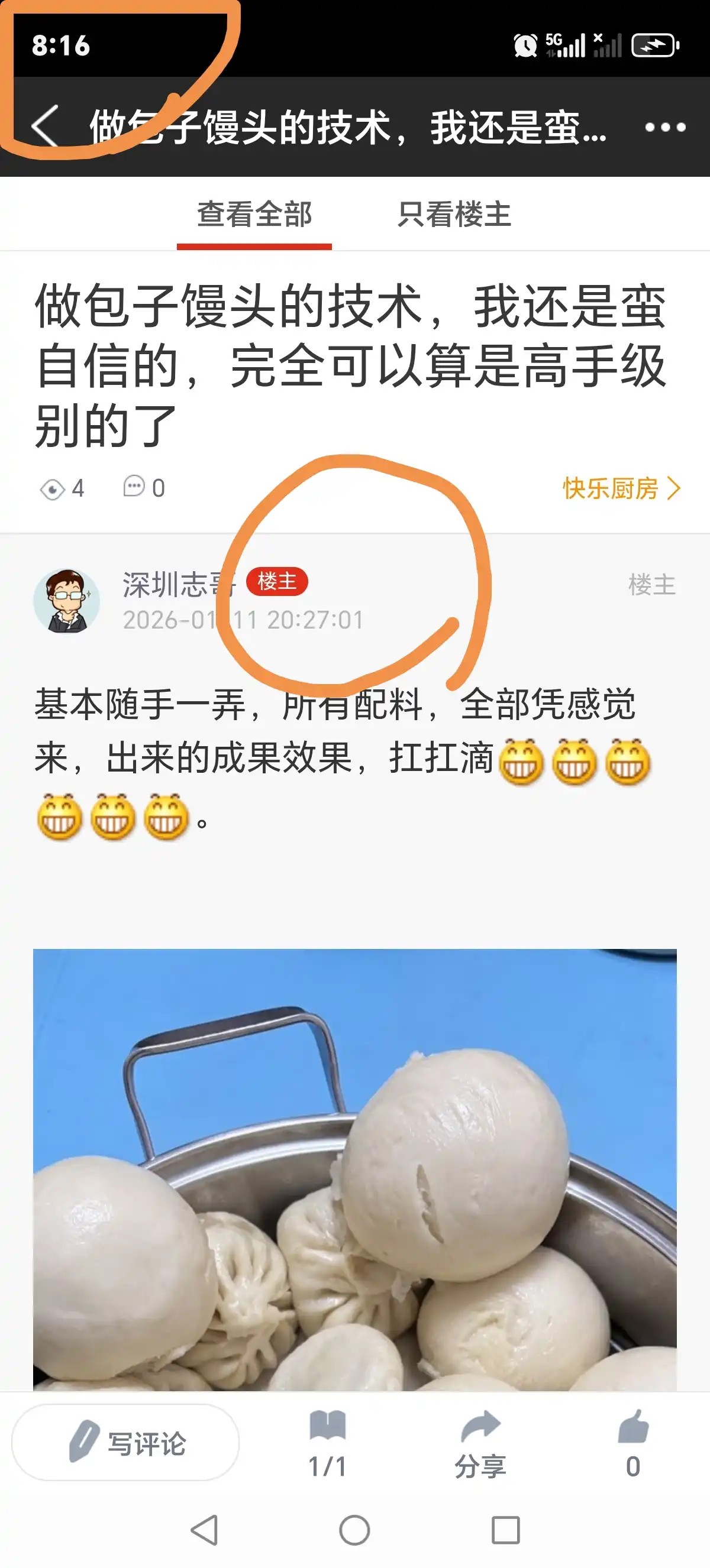Switch to the 查看全部 tab
The image size is (710, 1568).
254,214
